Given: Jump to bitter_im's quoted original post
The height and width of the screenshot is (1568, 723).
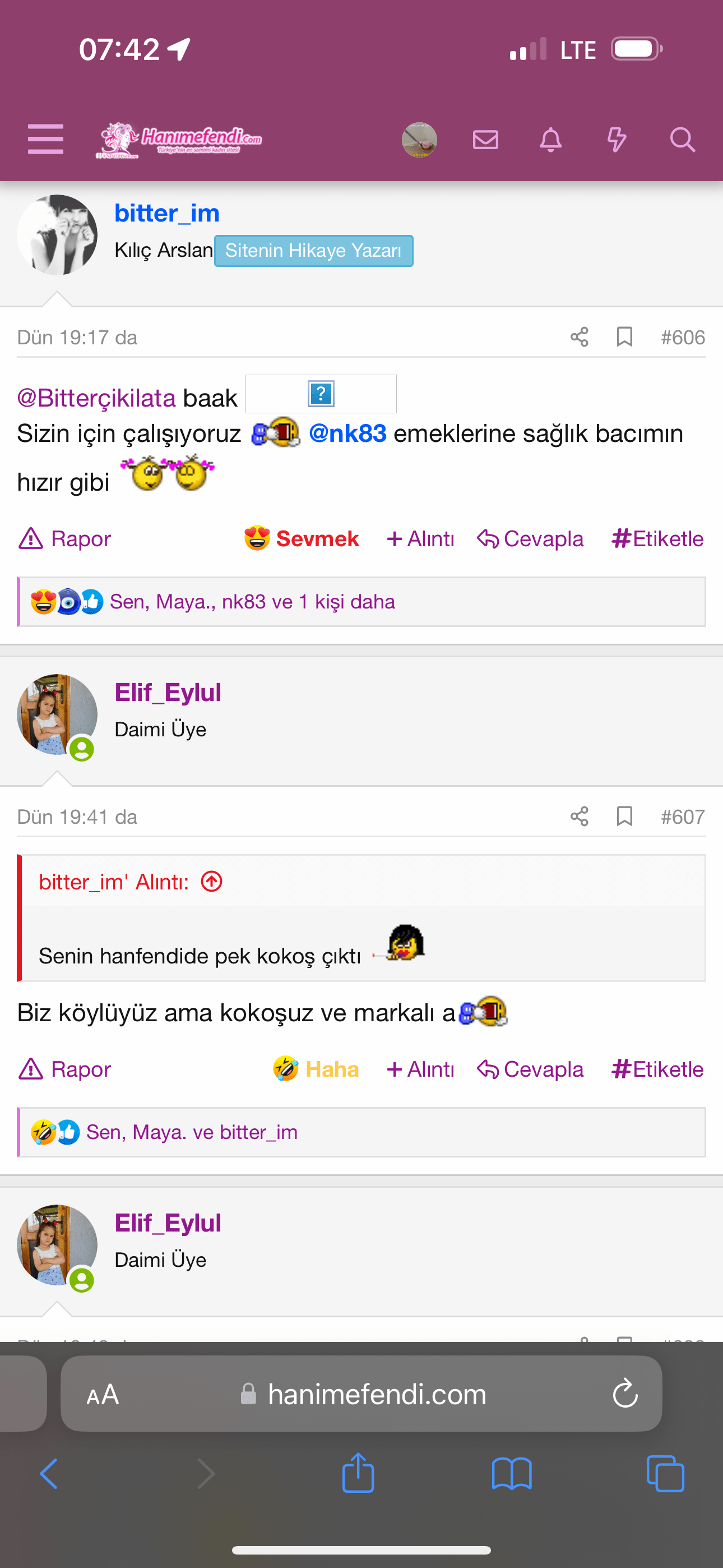Looking at the screenshot, I should coord(212,882).
